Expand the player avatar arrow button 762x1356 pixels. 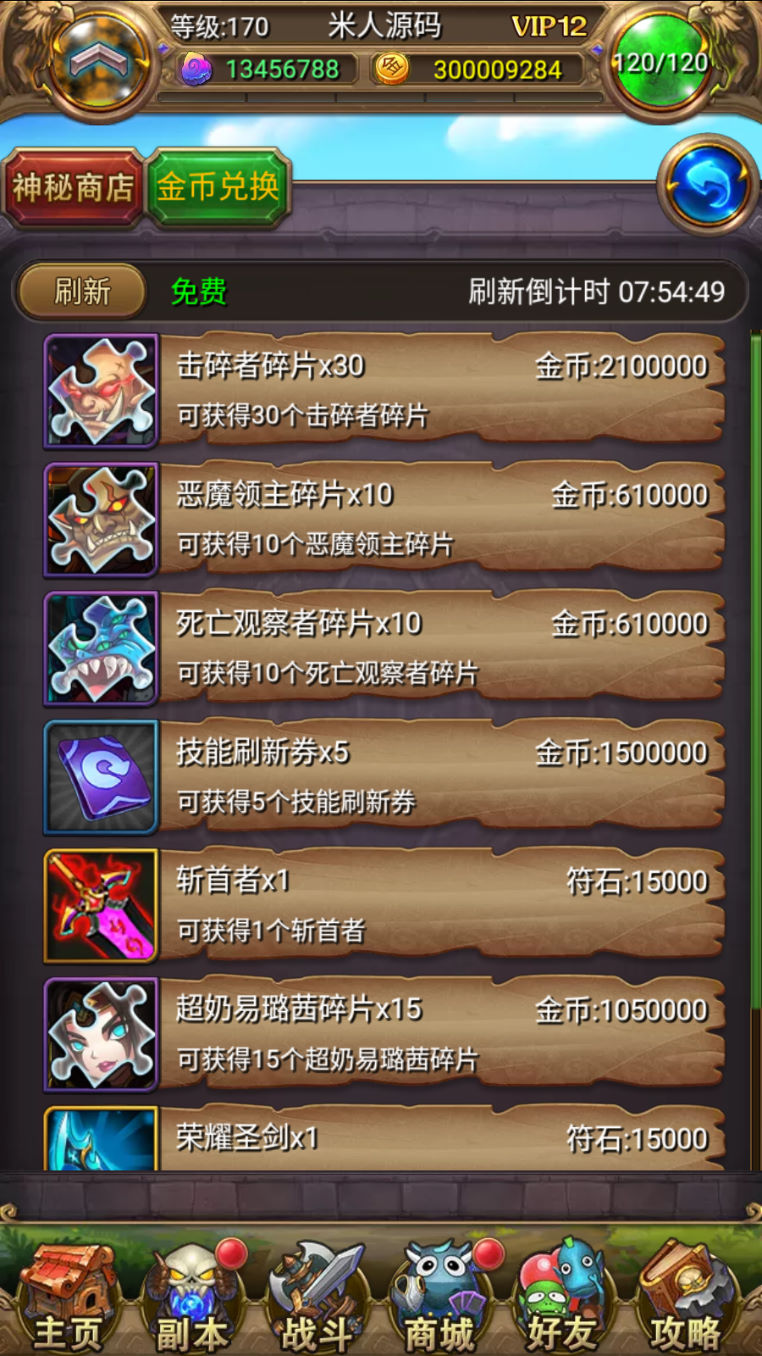[x=98, y=62]
